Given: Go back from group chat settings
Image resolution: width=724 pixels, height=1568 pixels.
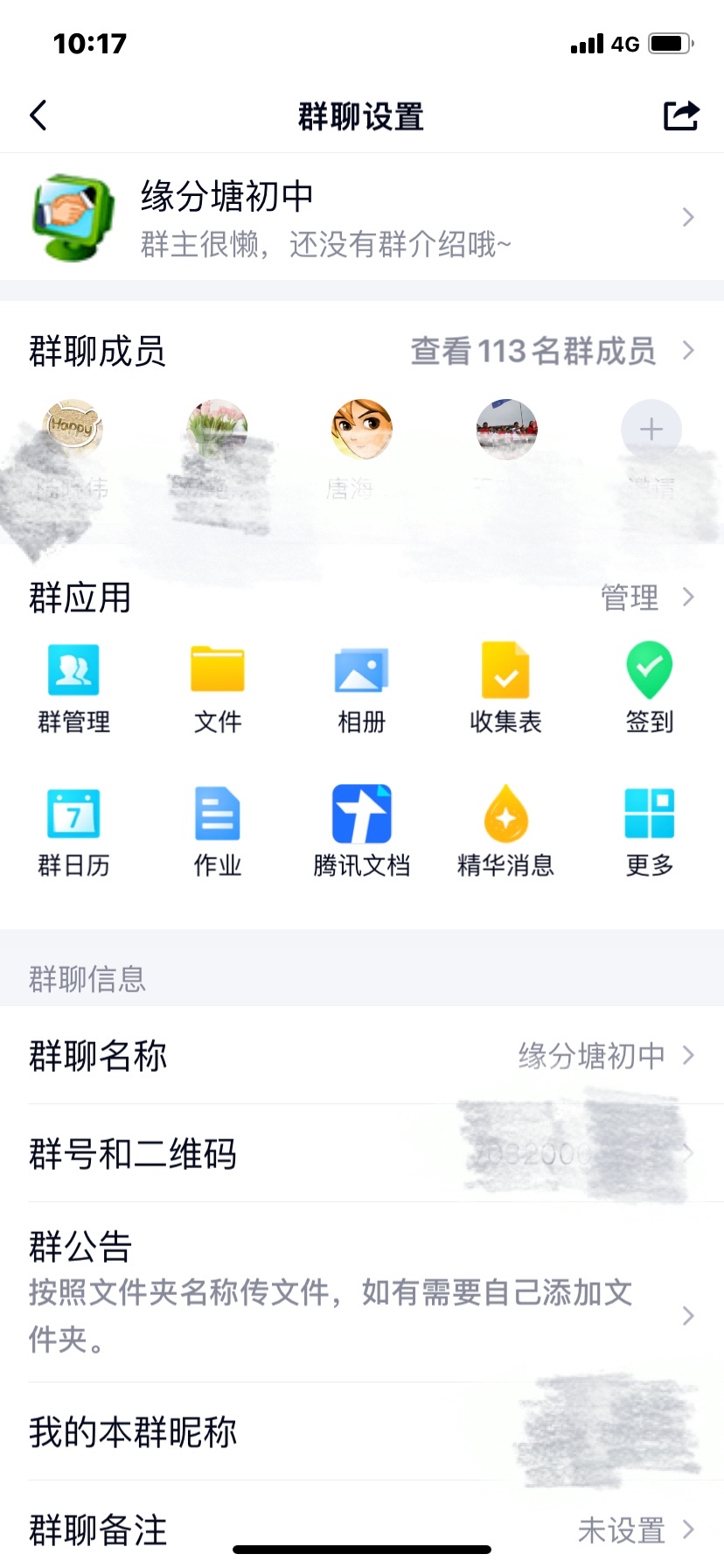Looking at the screenshot, I should coord(38,115).
